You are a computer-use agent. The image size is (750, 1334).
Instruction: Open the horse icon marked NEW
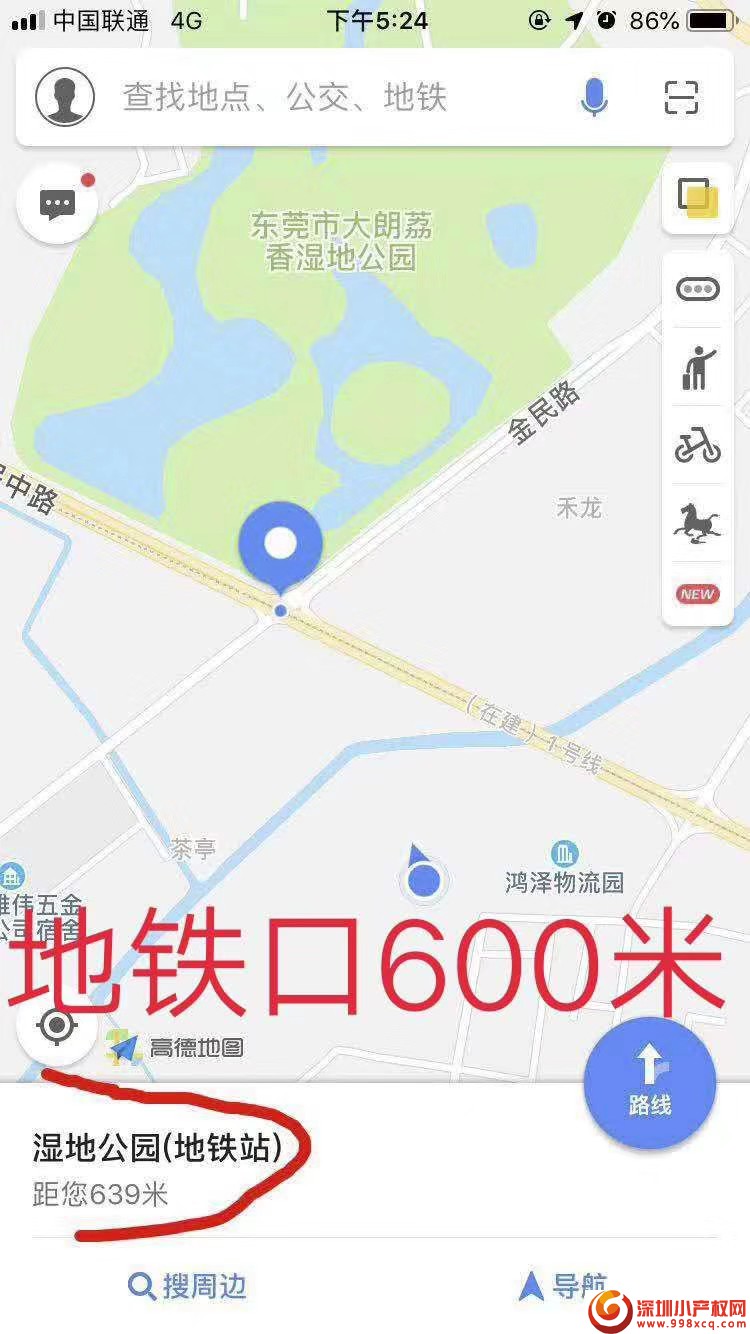(697, 523)
